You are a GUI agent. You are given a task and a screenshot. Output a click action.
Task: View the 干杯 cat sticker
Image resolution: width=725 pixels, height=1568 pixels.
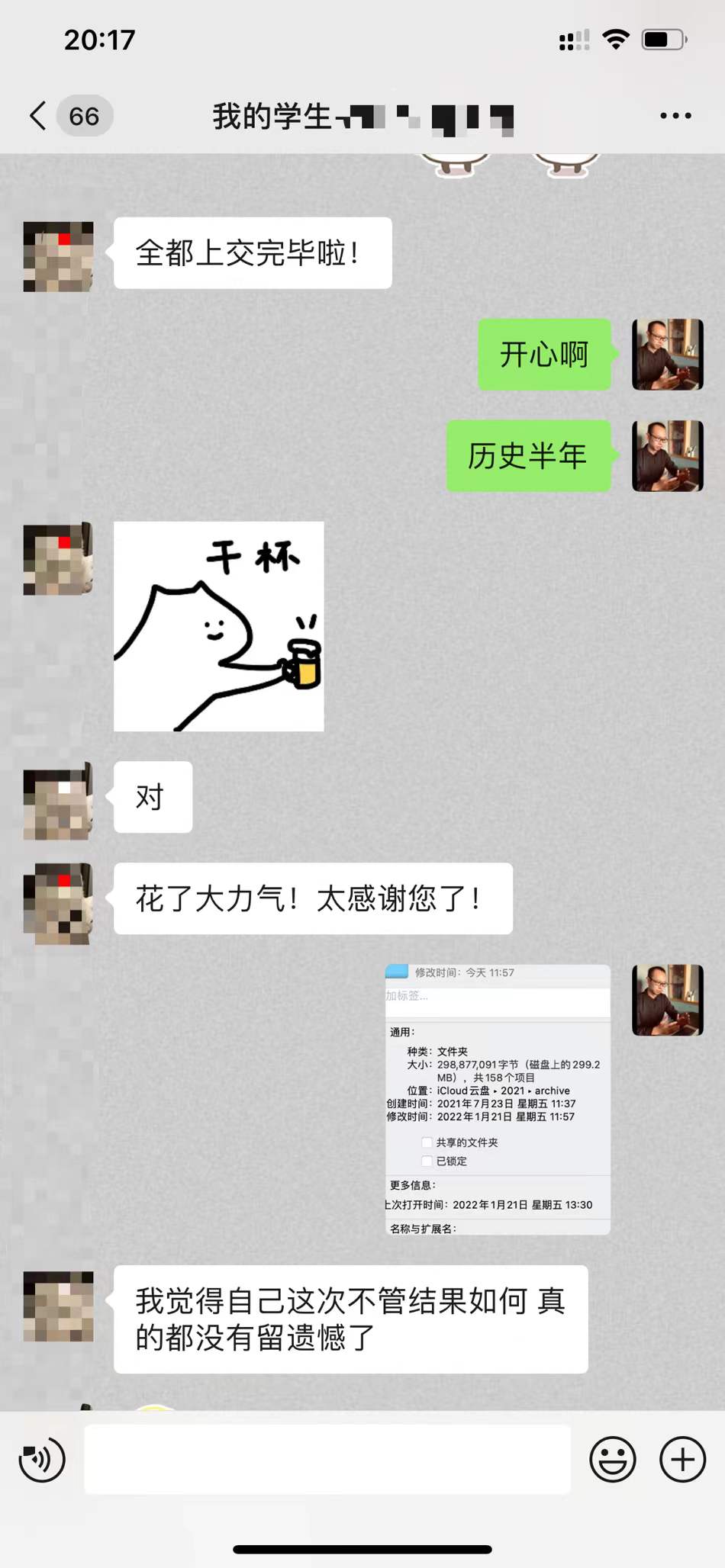(x=219, y=626)
